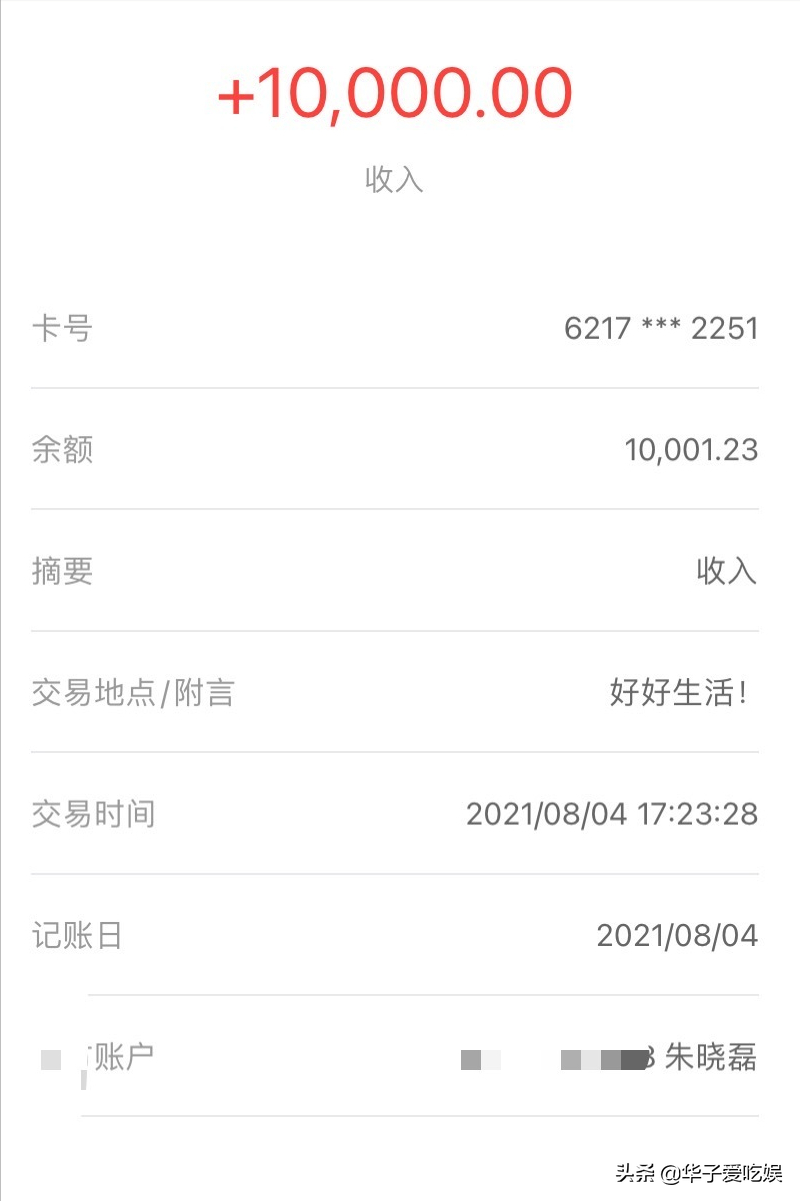Select the remark text 好好生活!
The height and width of the screenshot is (1201, 800).
[681, 693]
